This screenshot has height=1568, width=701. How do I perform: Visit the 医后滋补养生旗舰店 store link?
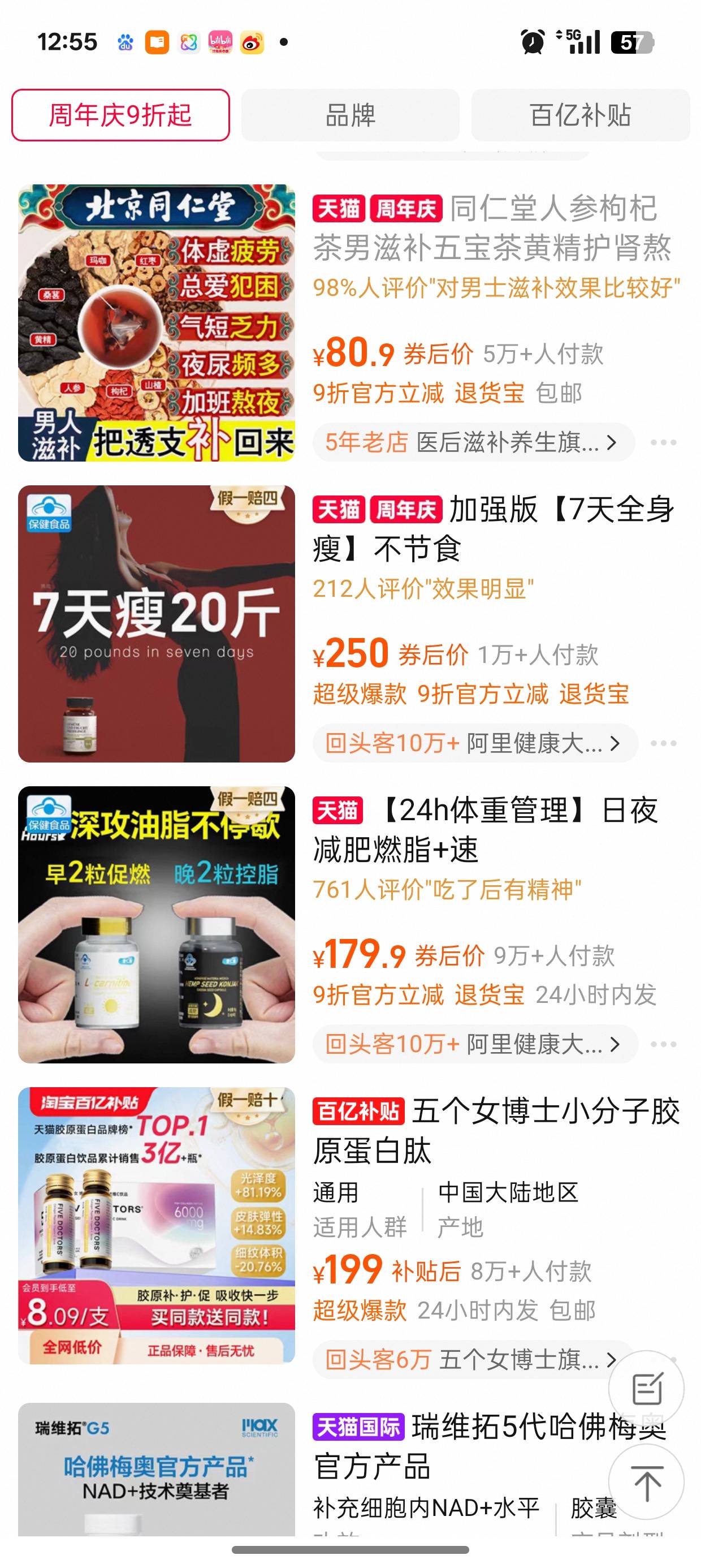tap(473, 442)
